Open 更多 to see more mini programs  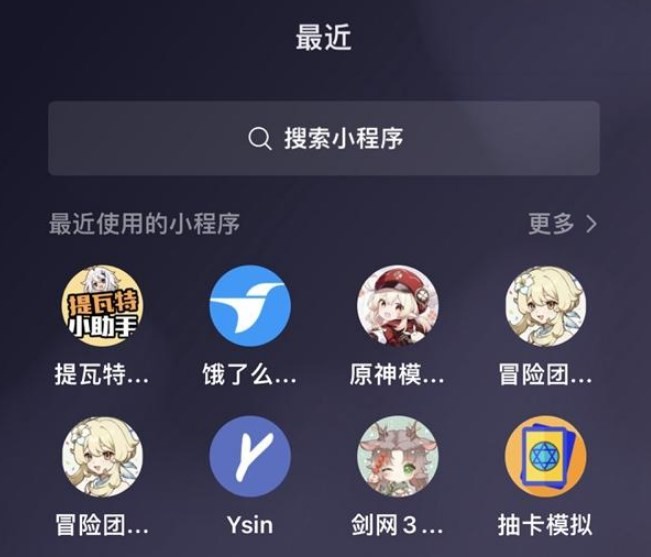[x=562, y=223]
